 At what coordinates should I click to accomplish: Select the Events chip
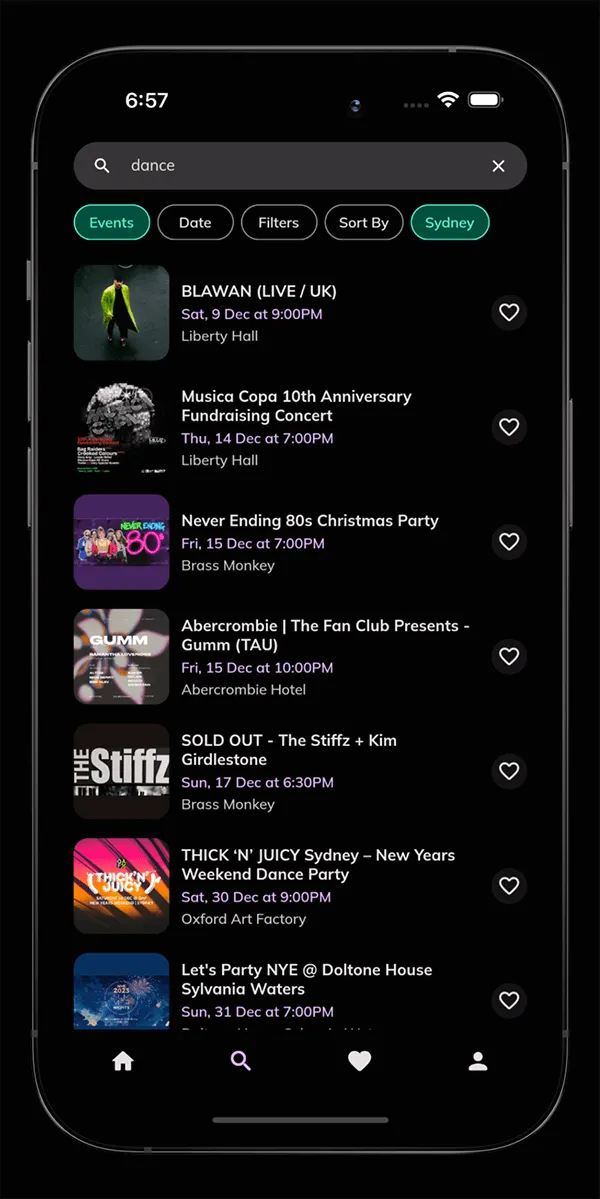(111, 223)
